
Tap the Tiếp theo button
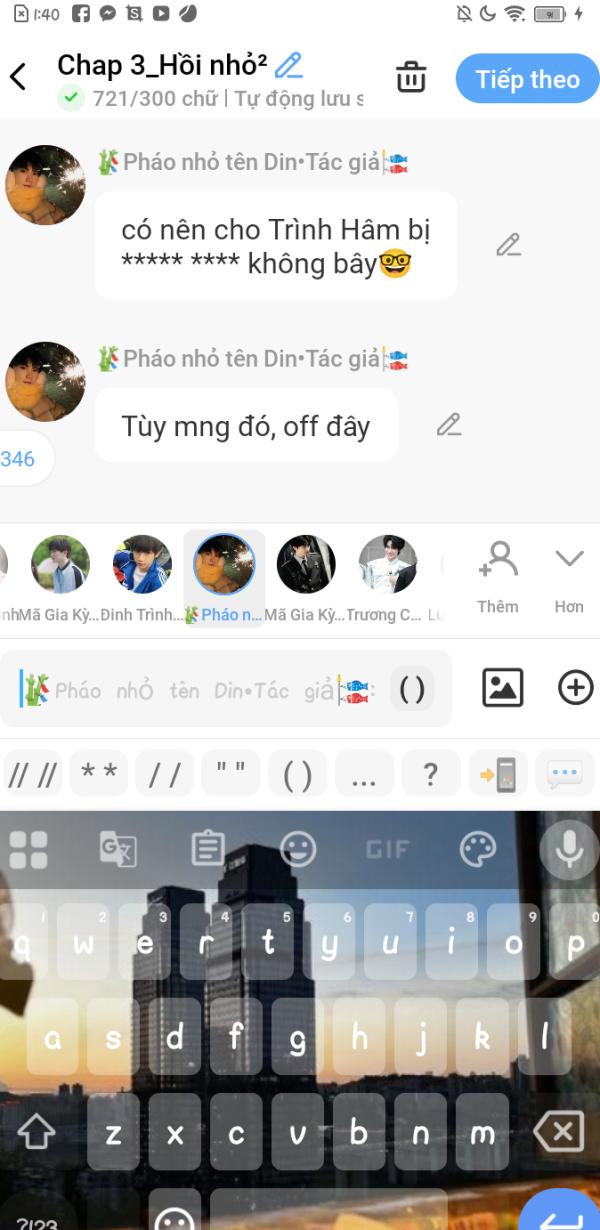click(527, 79)
